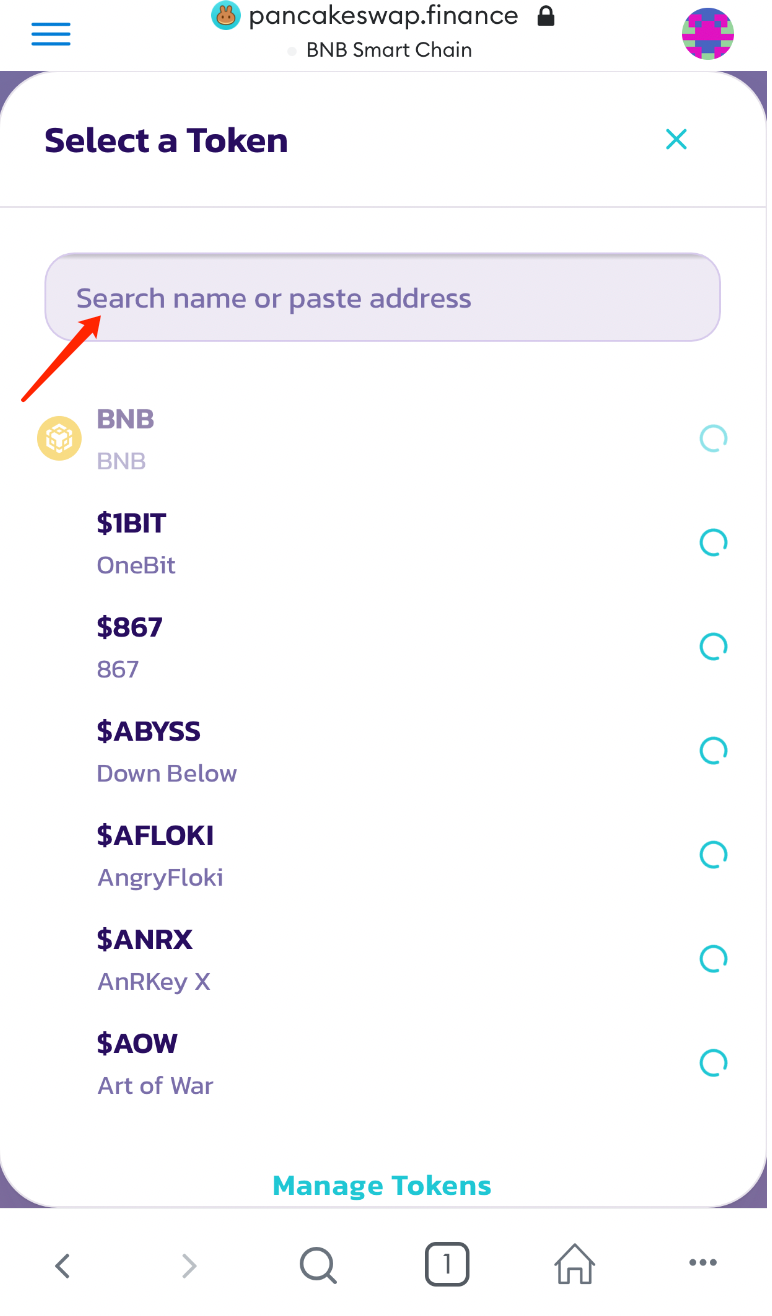Open the account avatar icon
Image resolution: width=772 pixels, height=1316 pixels.
tap(708, 34)
